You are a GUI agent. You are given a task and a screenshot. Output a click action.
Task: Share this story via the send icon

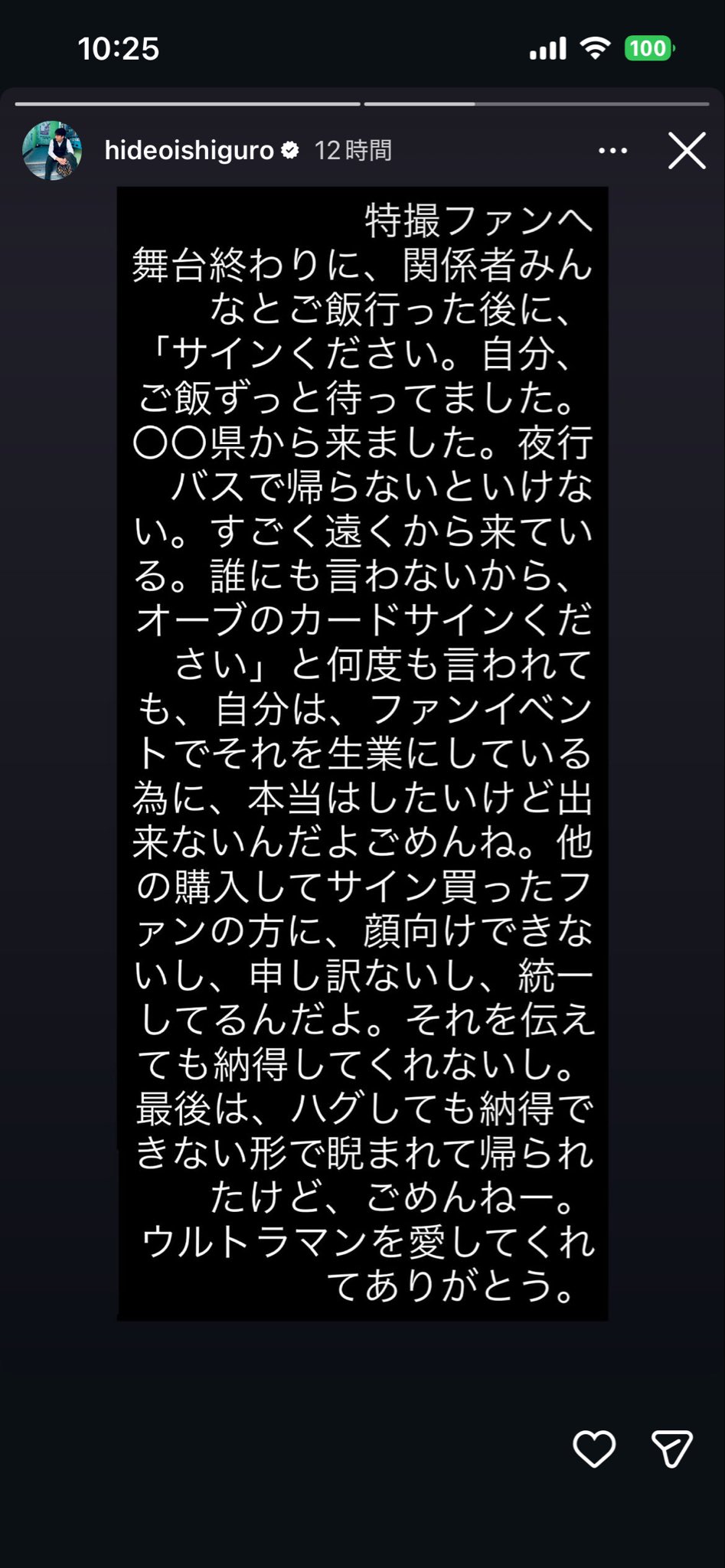pos(671,1448)
